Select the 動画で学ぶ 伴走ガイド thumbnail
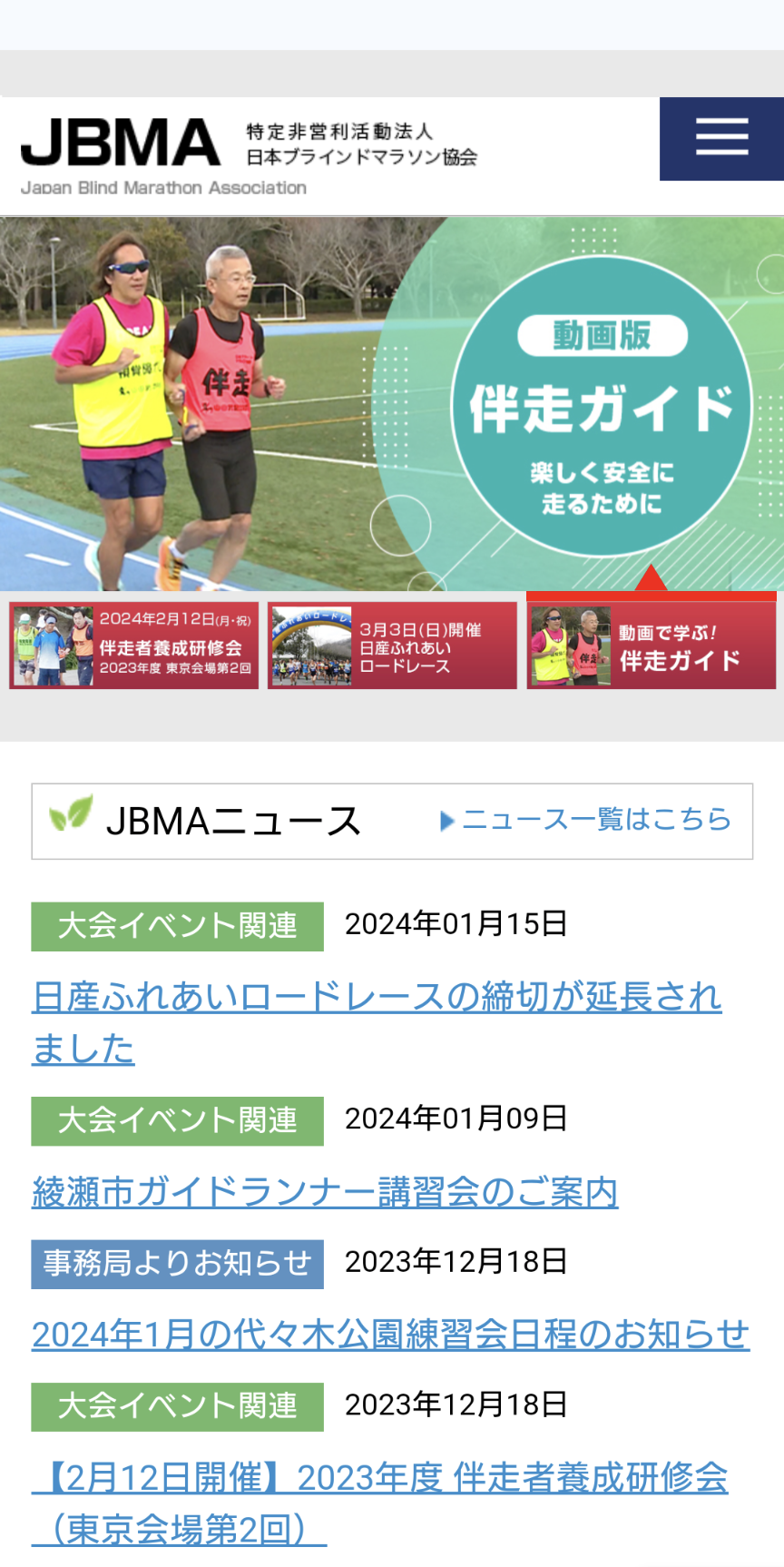The image size is (784, 1567). pos(651,646)
